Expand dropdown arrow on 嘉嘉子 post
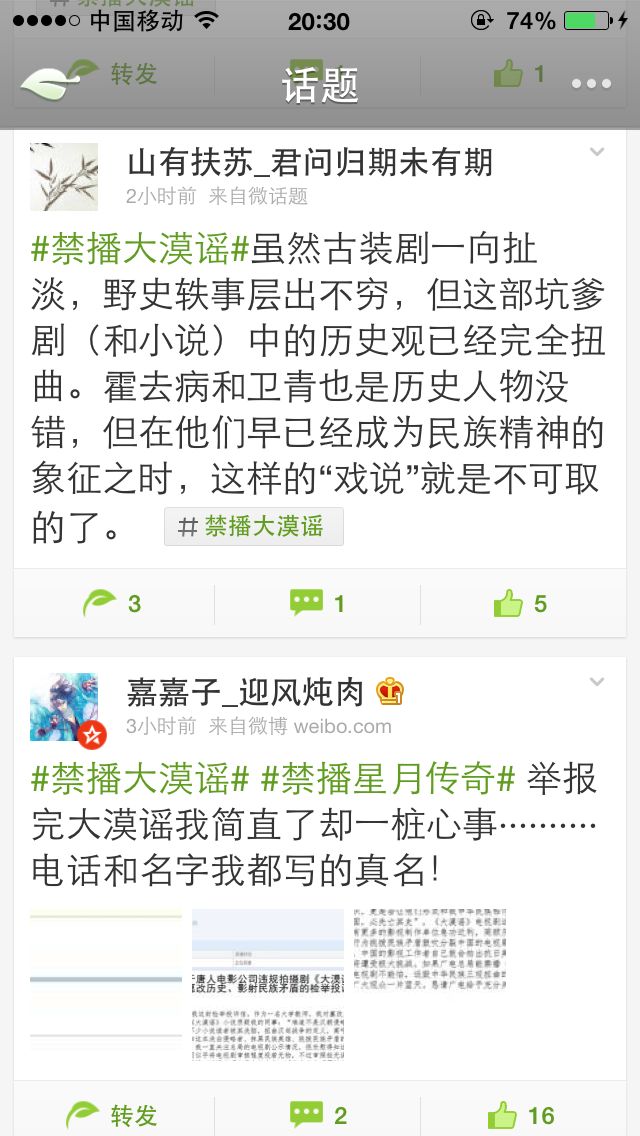This screenshot has height=1136, width=640. [597, 682]
